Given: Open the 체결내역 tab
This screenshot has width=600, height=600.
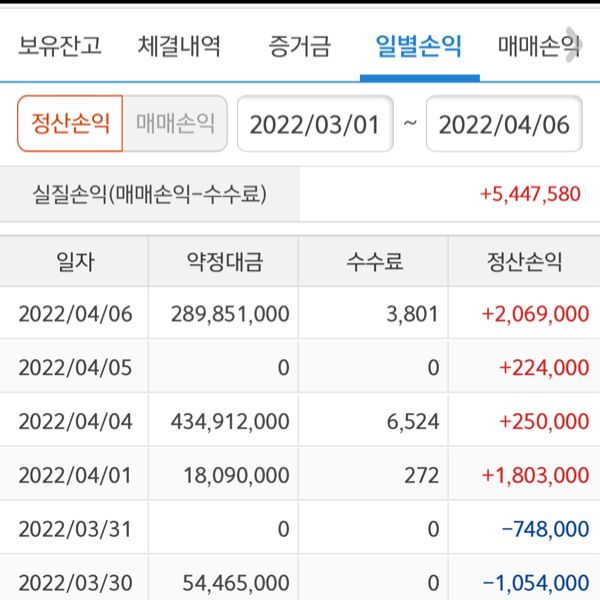Looking at the screenshot, I should pos(180,46).
